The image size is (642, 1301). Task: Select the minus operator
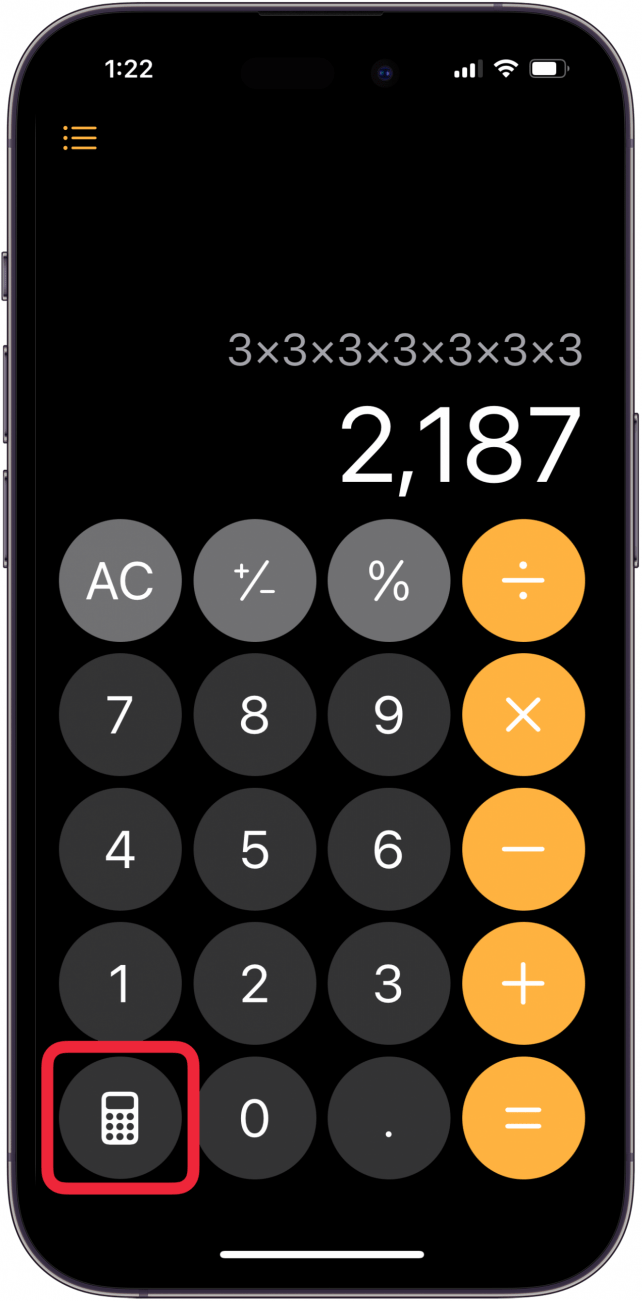pyautogui.click(x=523, y=849)
